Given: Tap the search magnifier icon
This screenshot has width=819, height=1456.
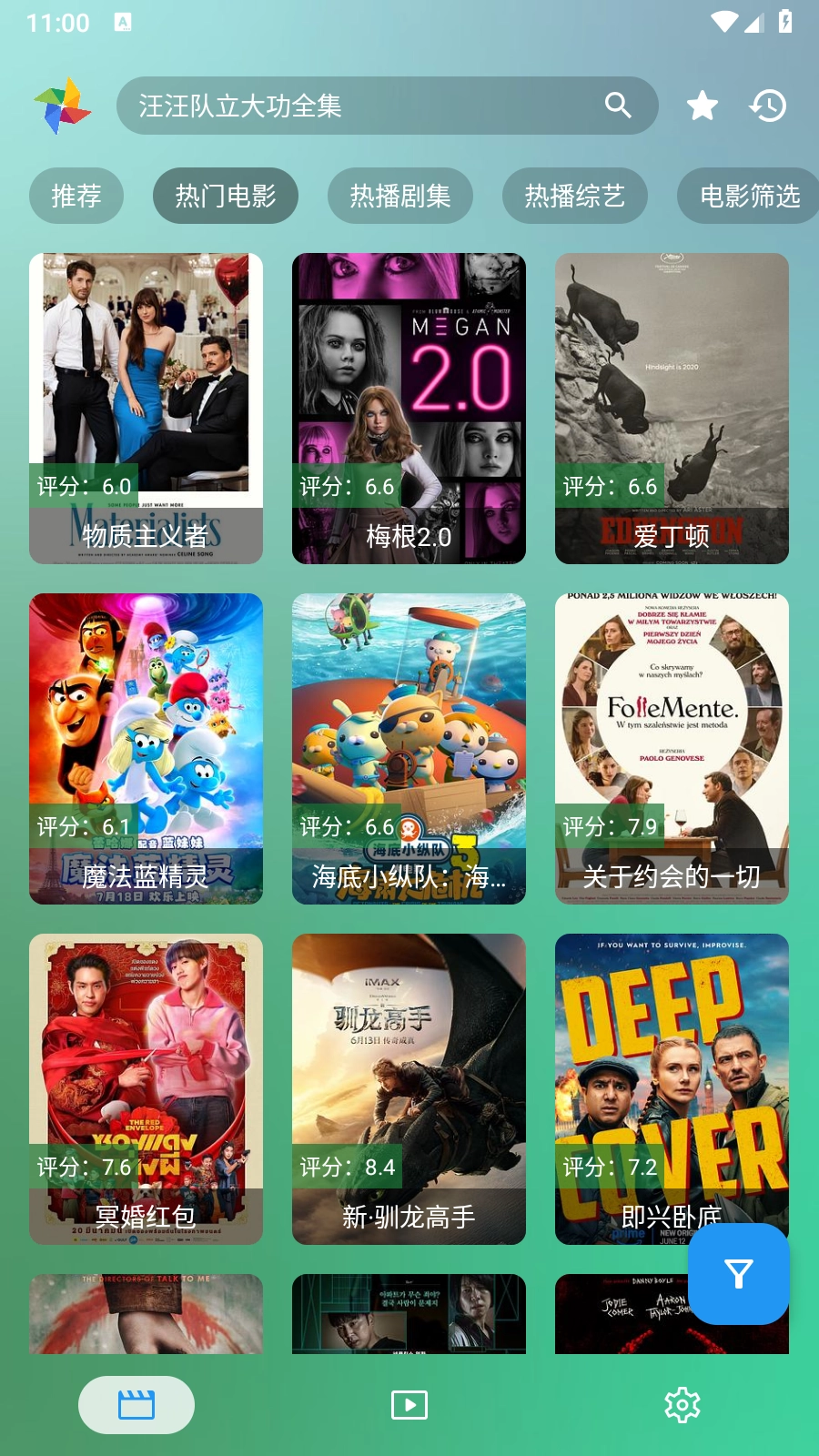Looking at the screenshot, I should (x=618, y=106).
